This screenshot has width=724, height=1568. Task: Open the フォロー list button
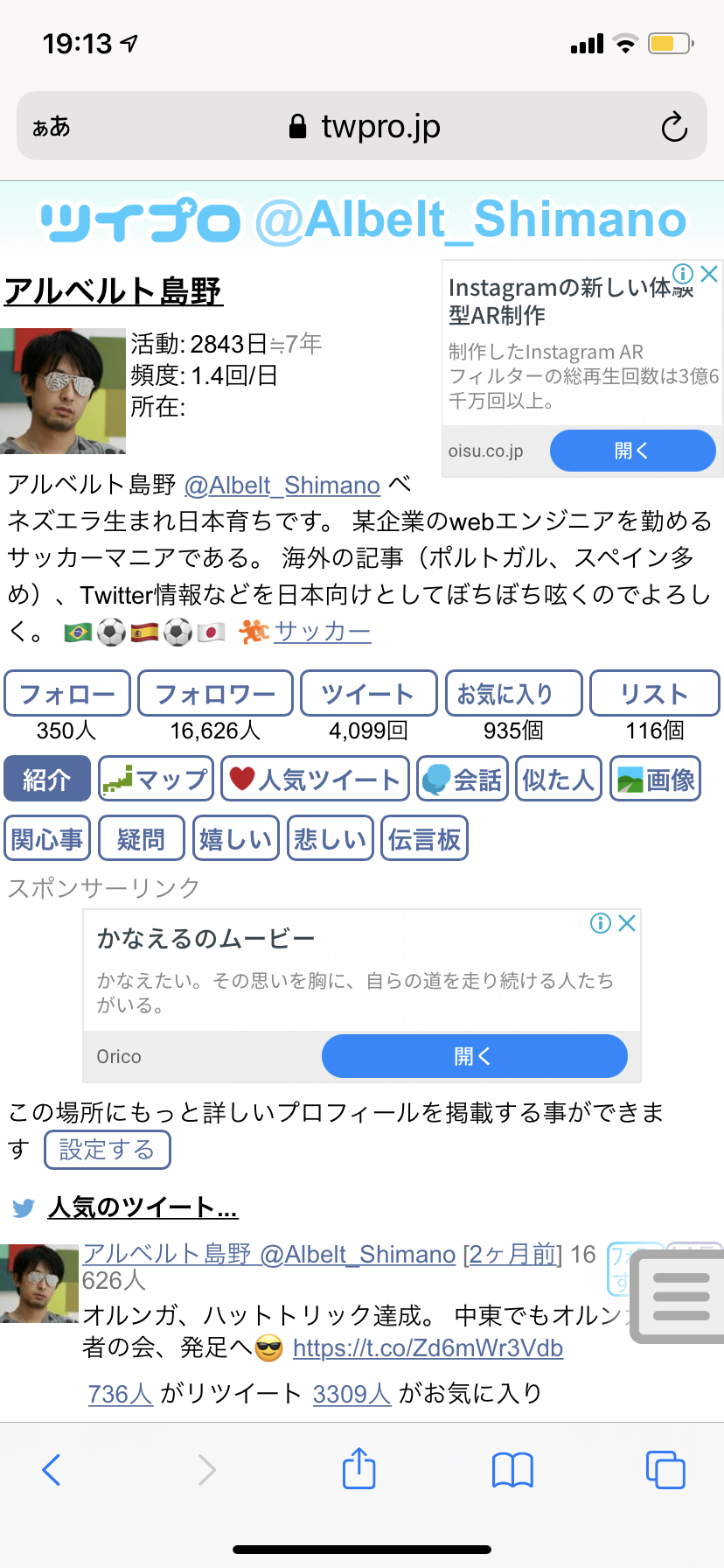coord(67,694)
